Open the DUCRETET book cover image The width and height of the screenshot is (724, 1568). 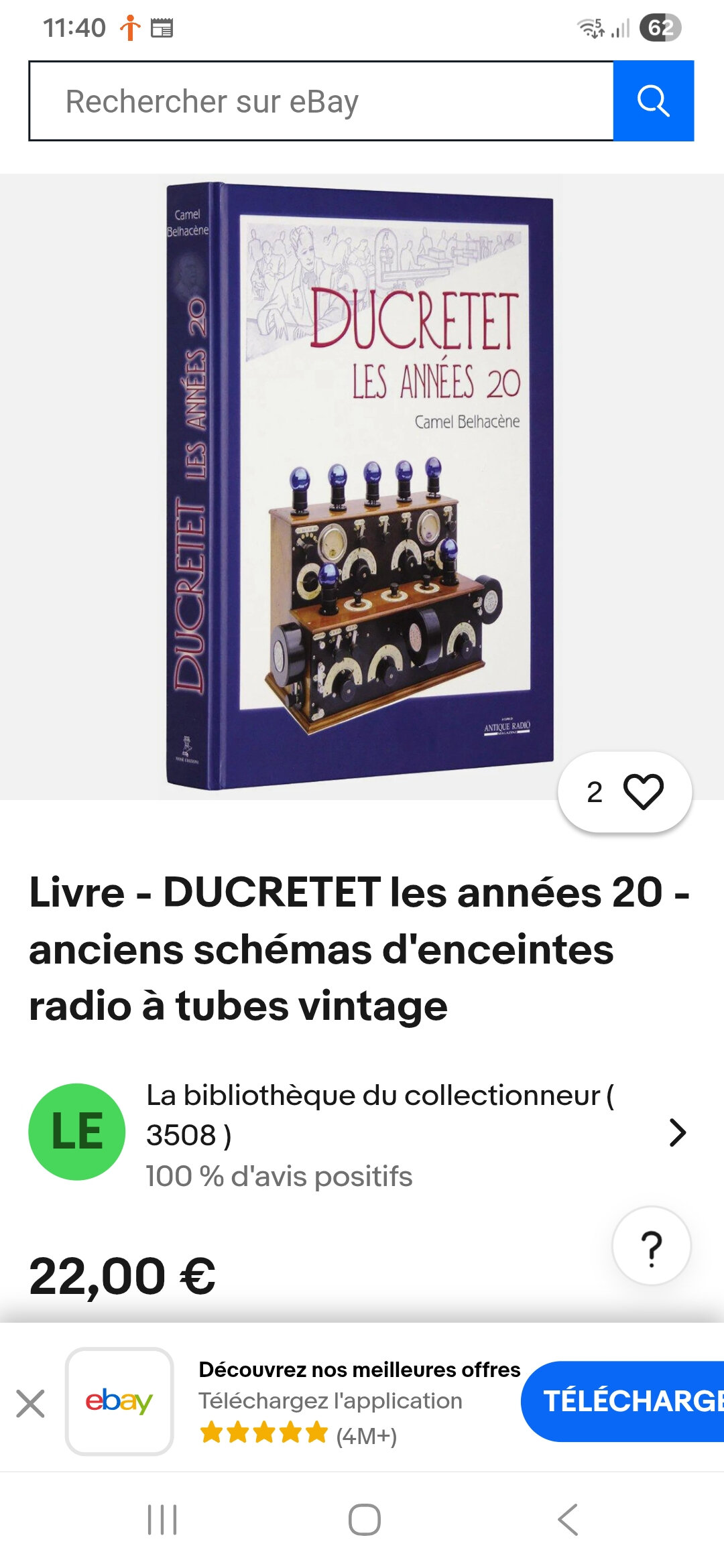click(x=361, y=486)
